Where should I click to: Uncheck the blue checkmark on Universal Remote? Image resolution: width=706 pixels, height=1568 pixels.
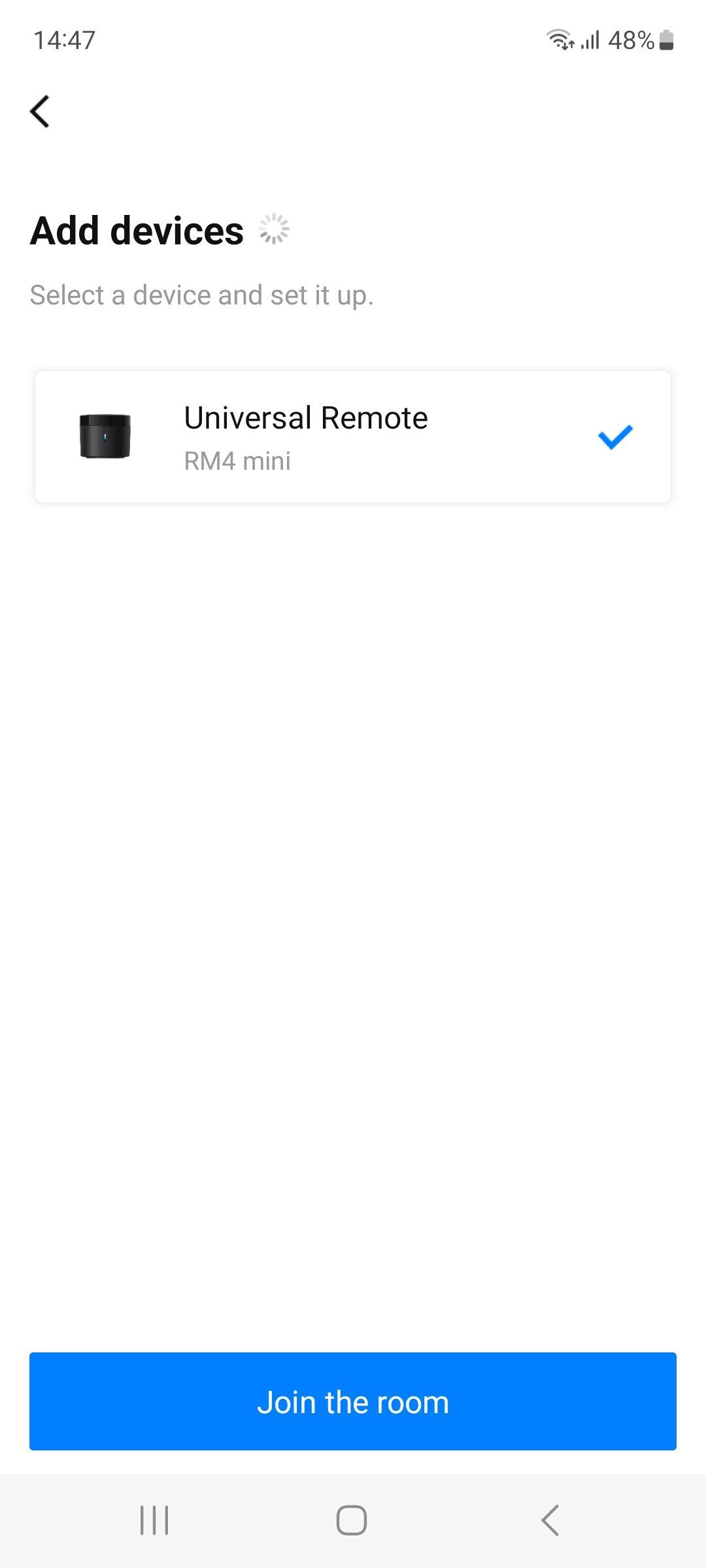pyautogui.click(x=615, y=437)
